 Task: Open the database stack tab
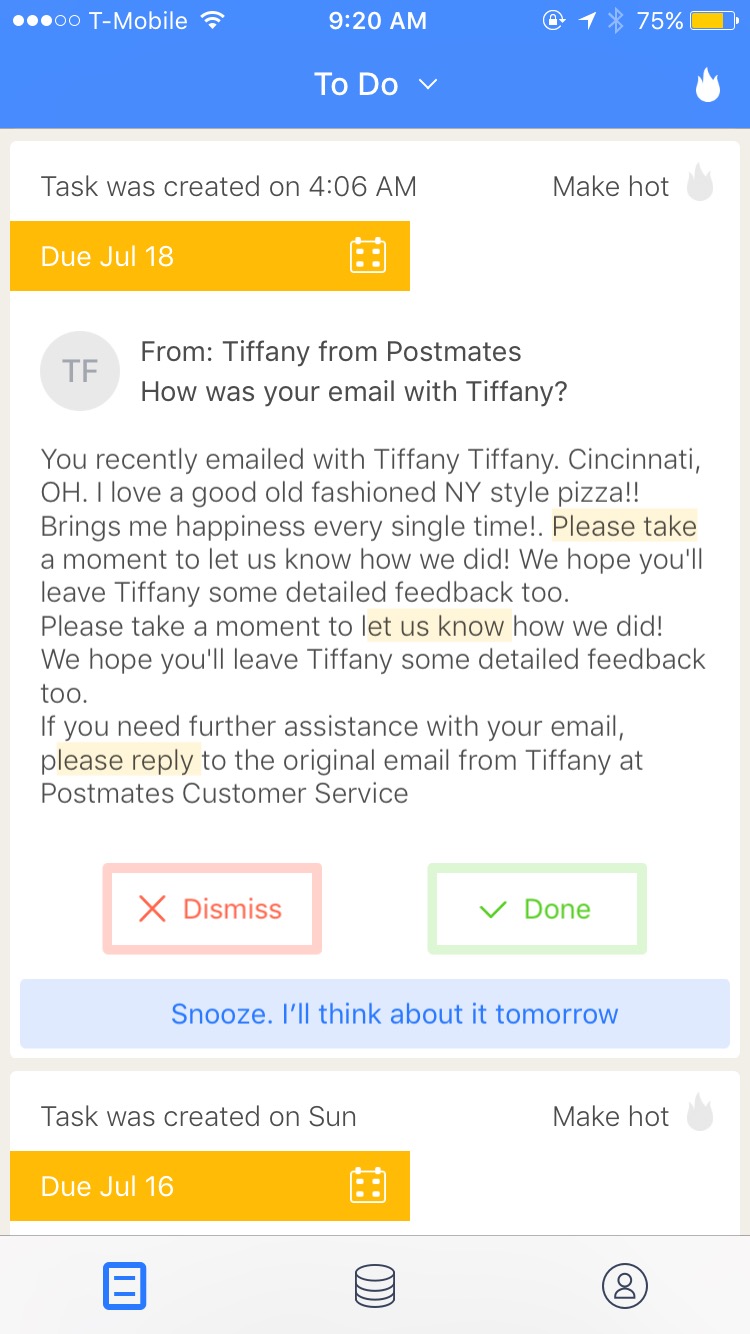pyautogui.click(x=375, y=1285)
